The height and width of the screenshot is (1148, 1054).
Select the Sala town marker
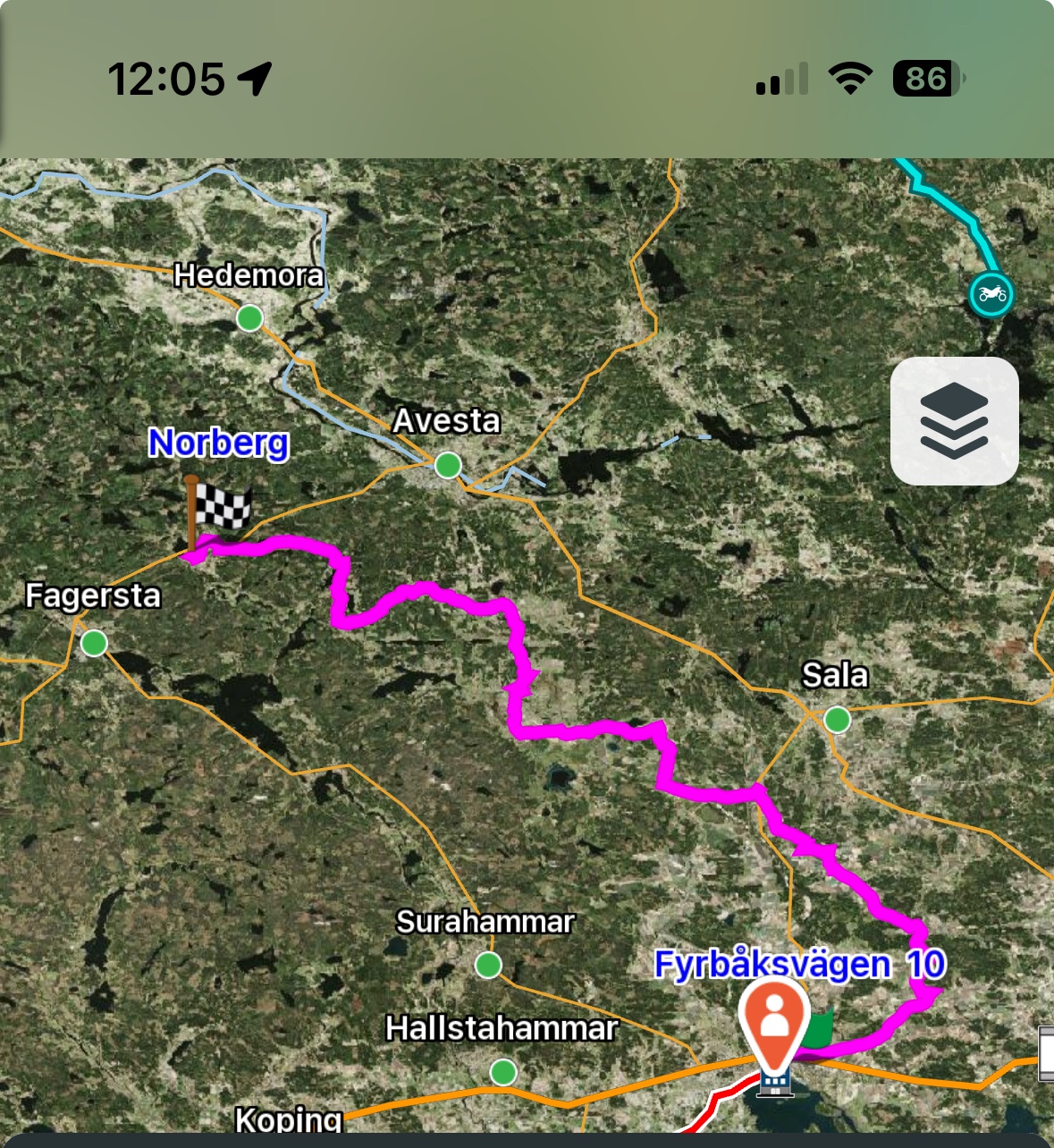[x=837, y=719]
